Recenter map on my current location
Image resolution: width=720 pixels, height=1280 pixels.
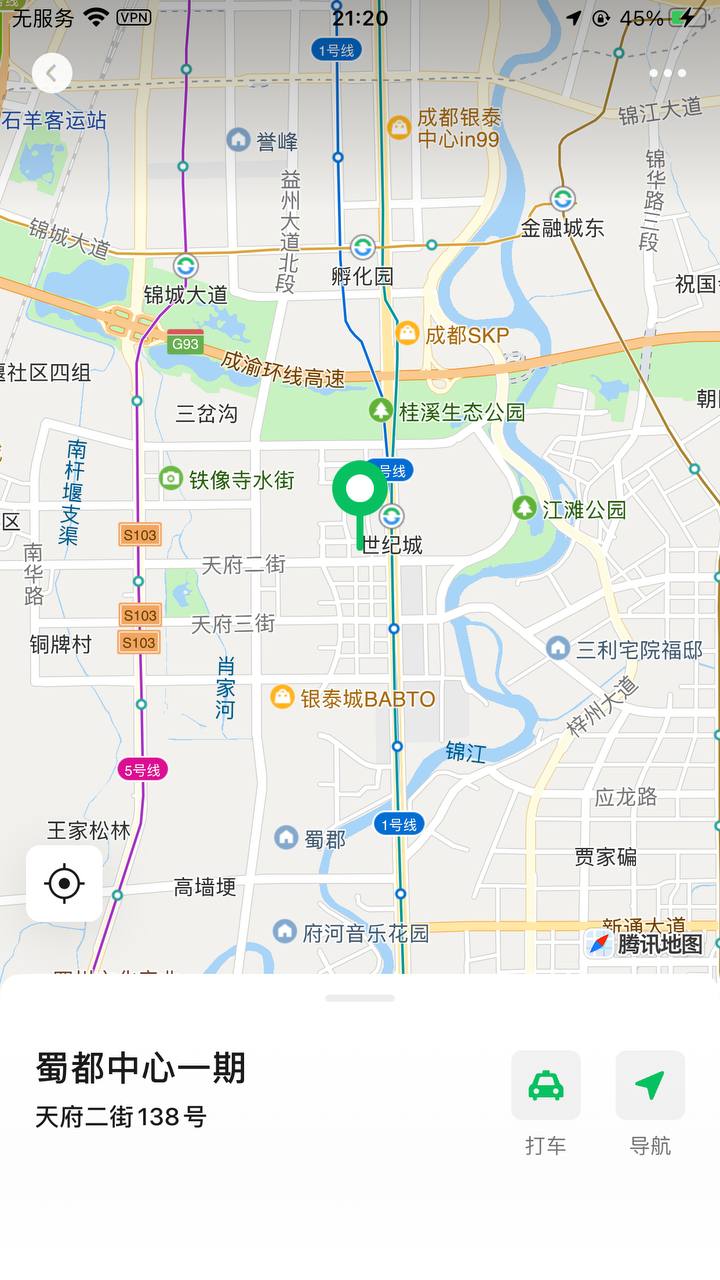pos(64,883)
